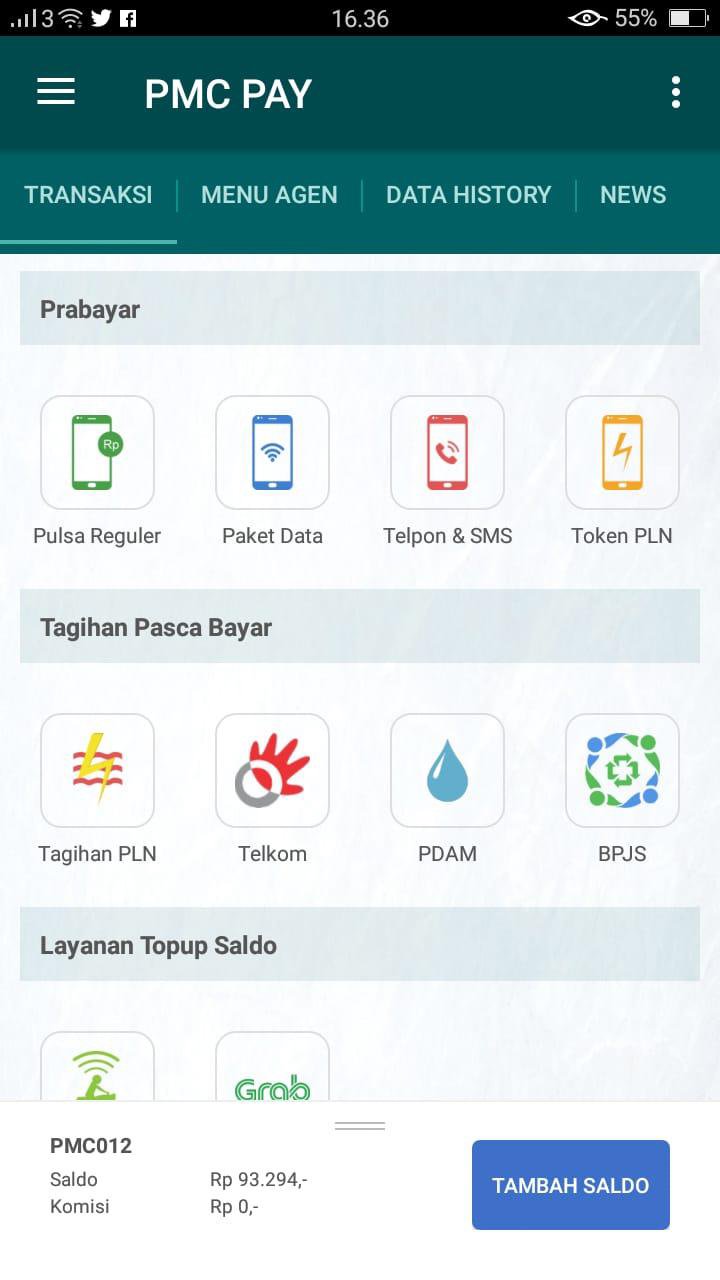Select the Grab topup icon
Image resolution: width=720 pixels, height=1280 pixels.
pos(272,1075)
